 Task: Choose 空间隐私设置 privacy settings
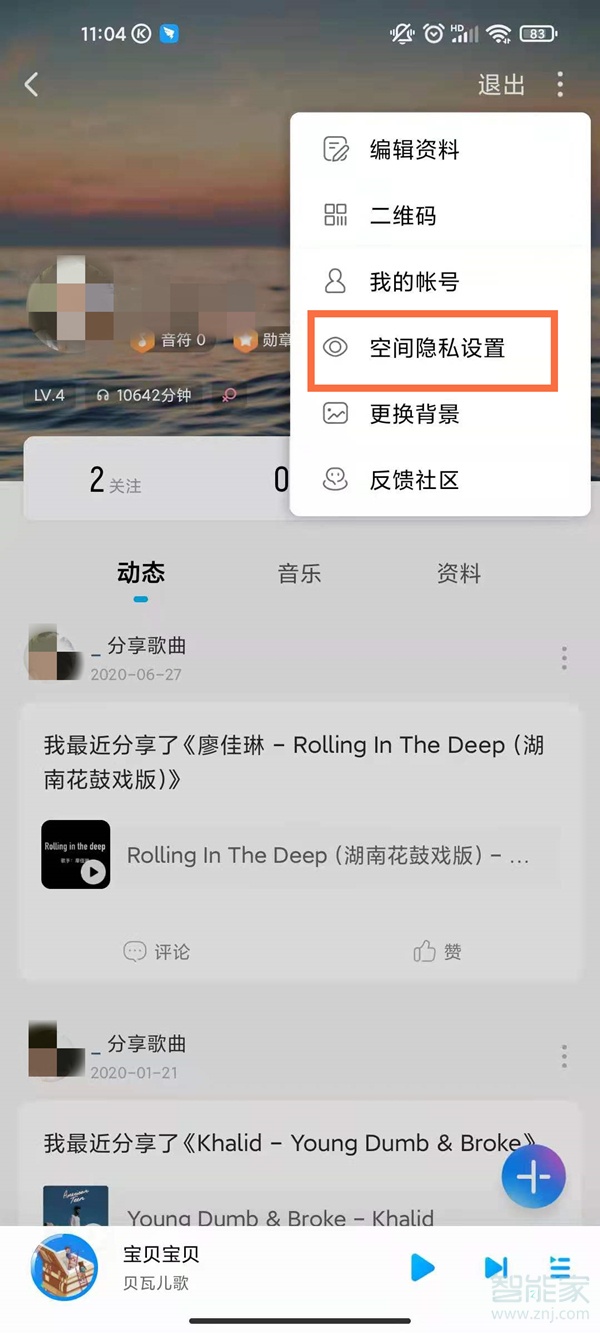(436, 348)
